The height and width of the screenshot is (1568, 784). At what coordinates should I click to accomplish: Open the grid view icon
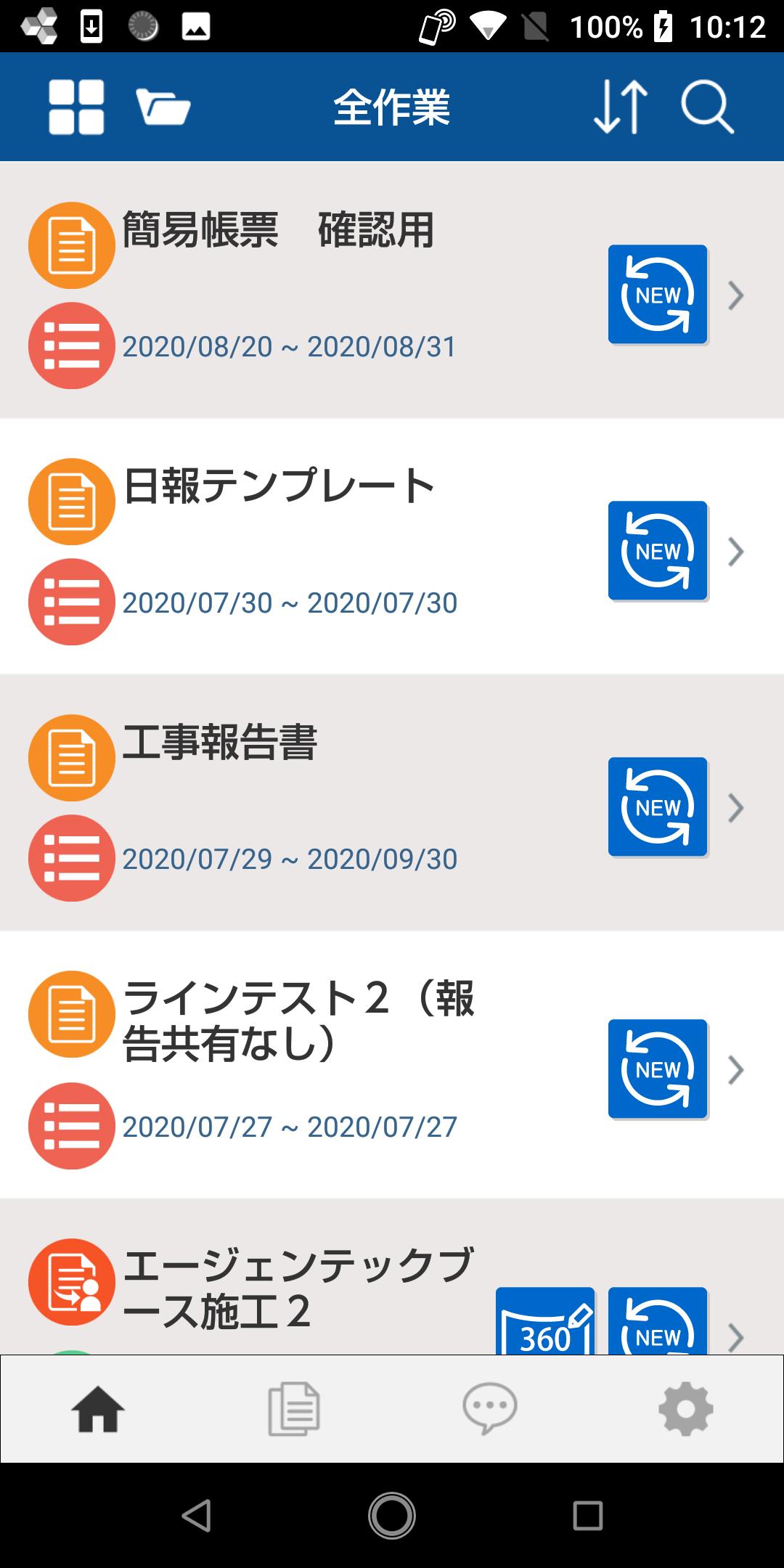[76, 107]
